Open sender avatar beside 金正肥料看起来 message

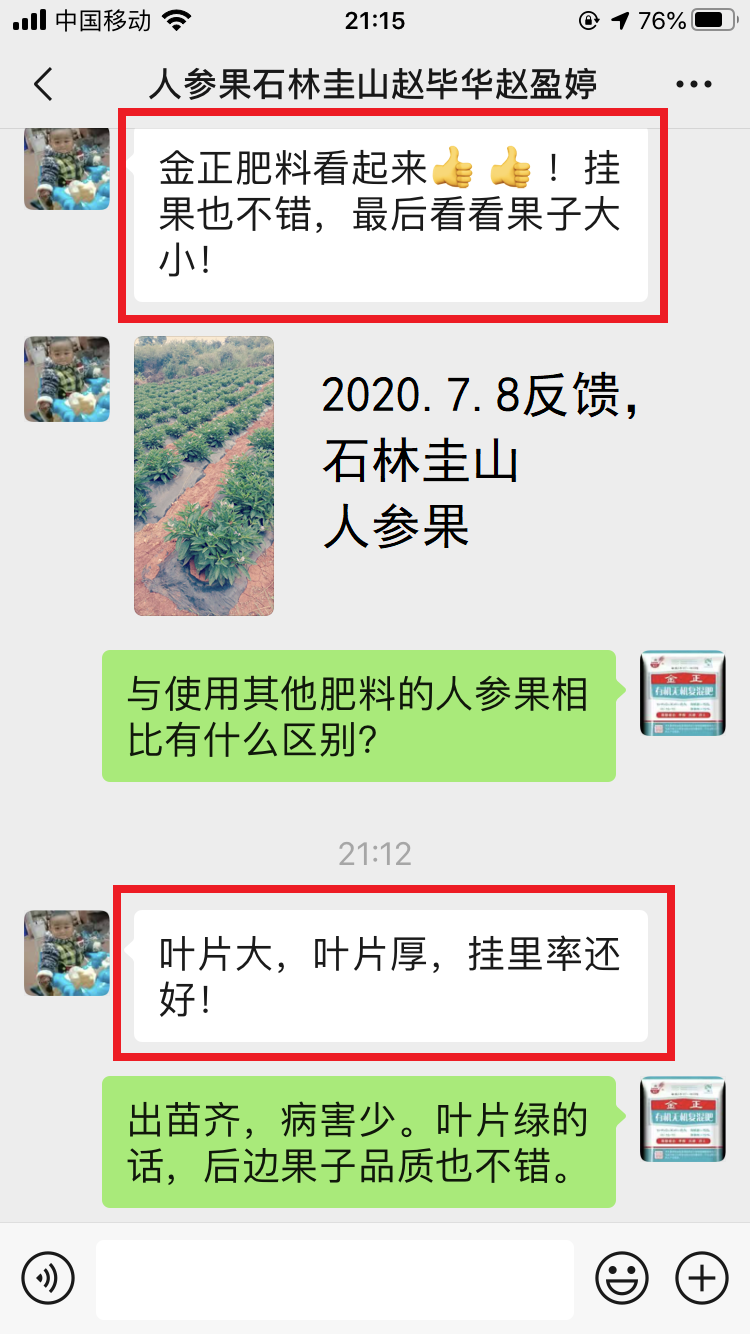point(67,170)
